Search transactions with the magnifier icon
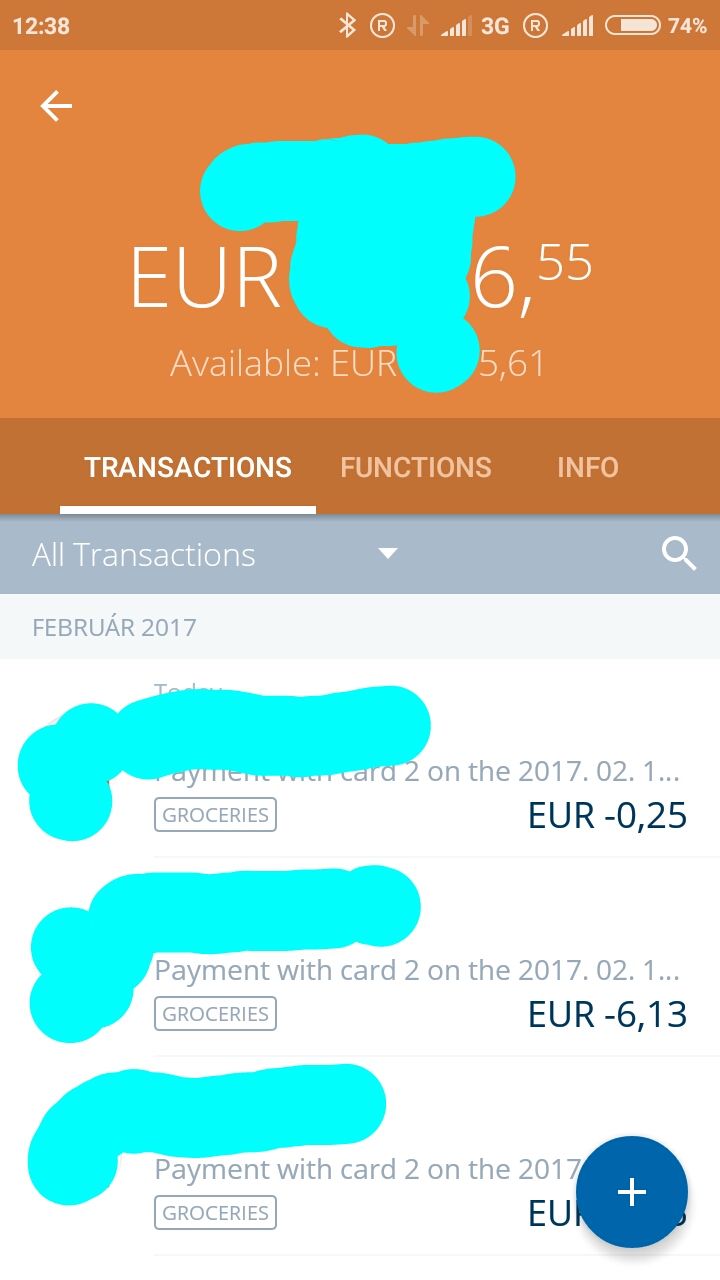 click(679, 554)
